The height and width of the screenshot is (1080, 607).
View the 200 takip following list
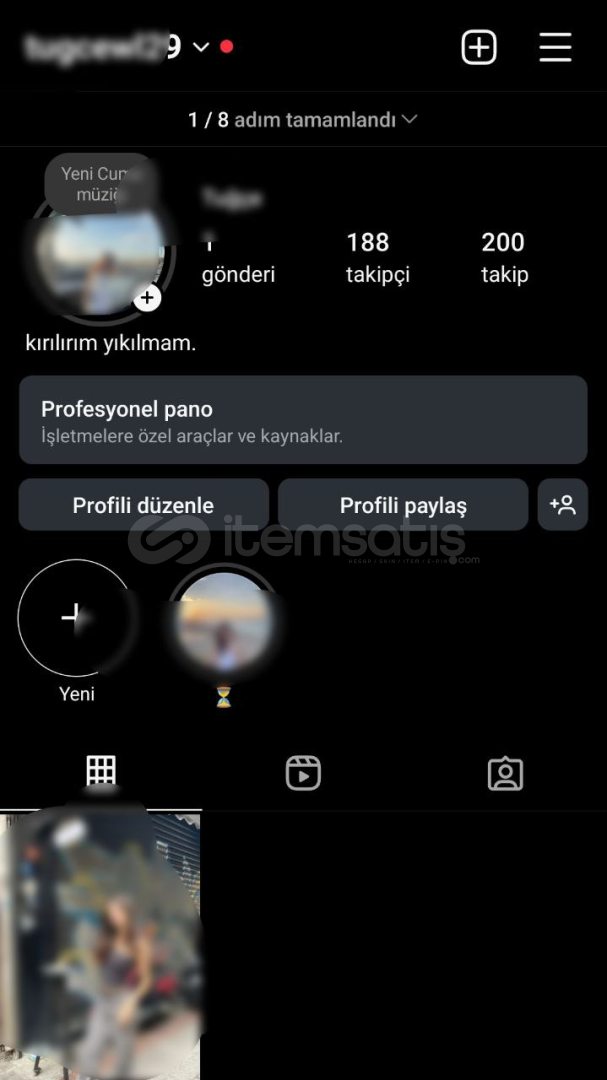click(504, 257)
